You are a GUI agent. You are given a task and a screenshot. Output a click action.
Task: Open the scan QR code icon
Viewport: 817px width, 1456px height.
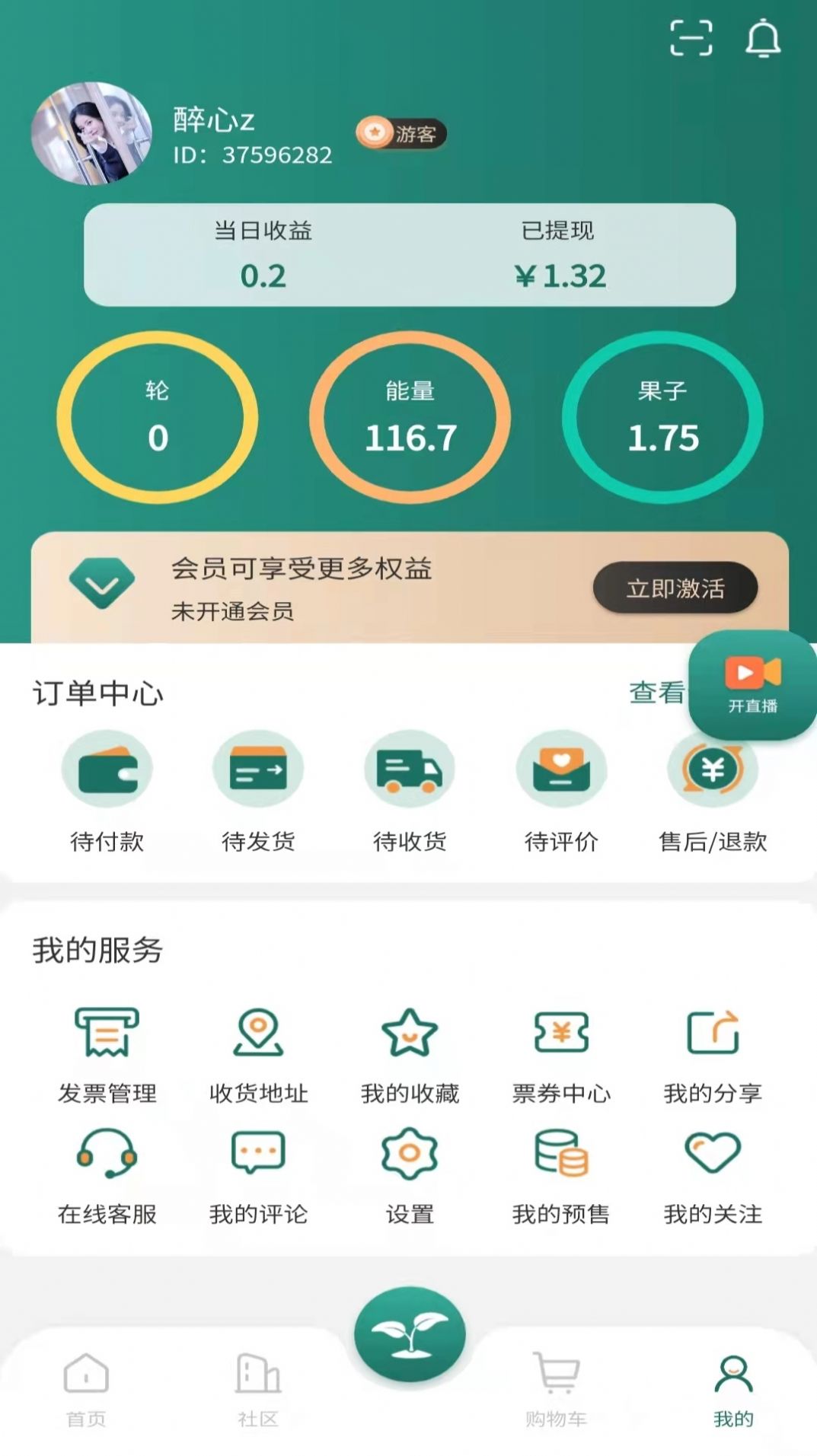(691, 36)
